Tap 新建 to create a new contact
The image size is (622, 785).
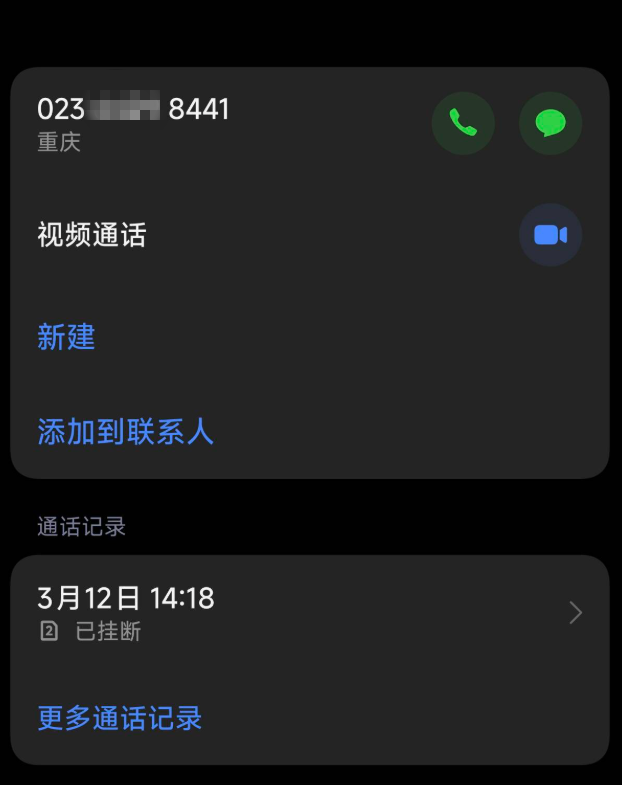point(66,337)
